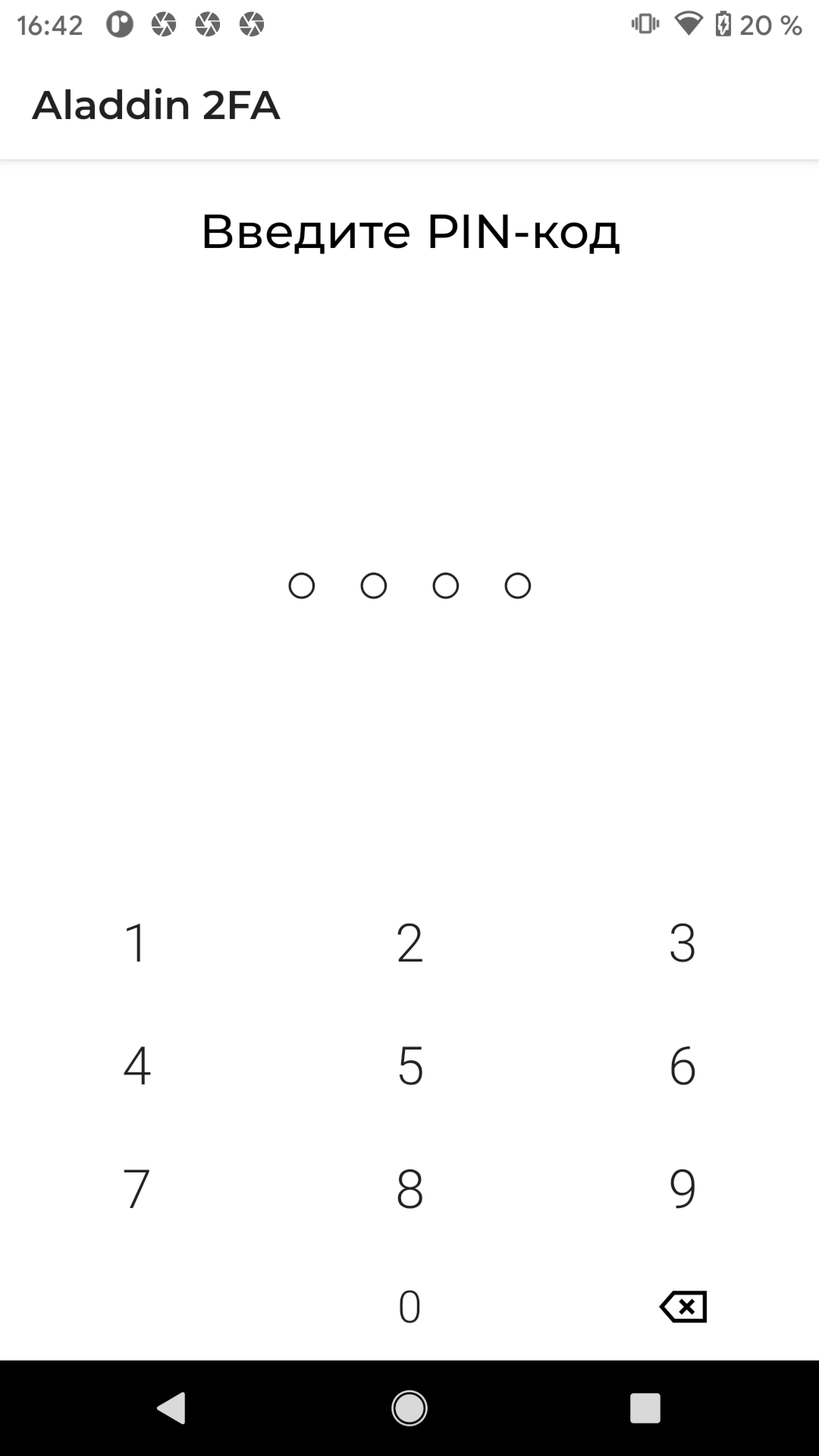Select the number 9 key

(x=682, y=1188)
